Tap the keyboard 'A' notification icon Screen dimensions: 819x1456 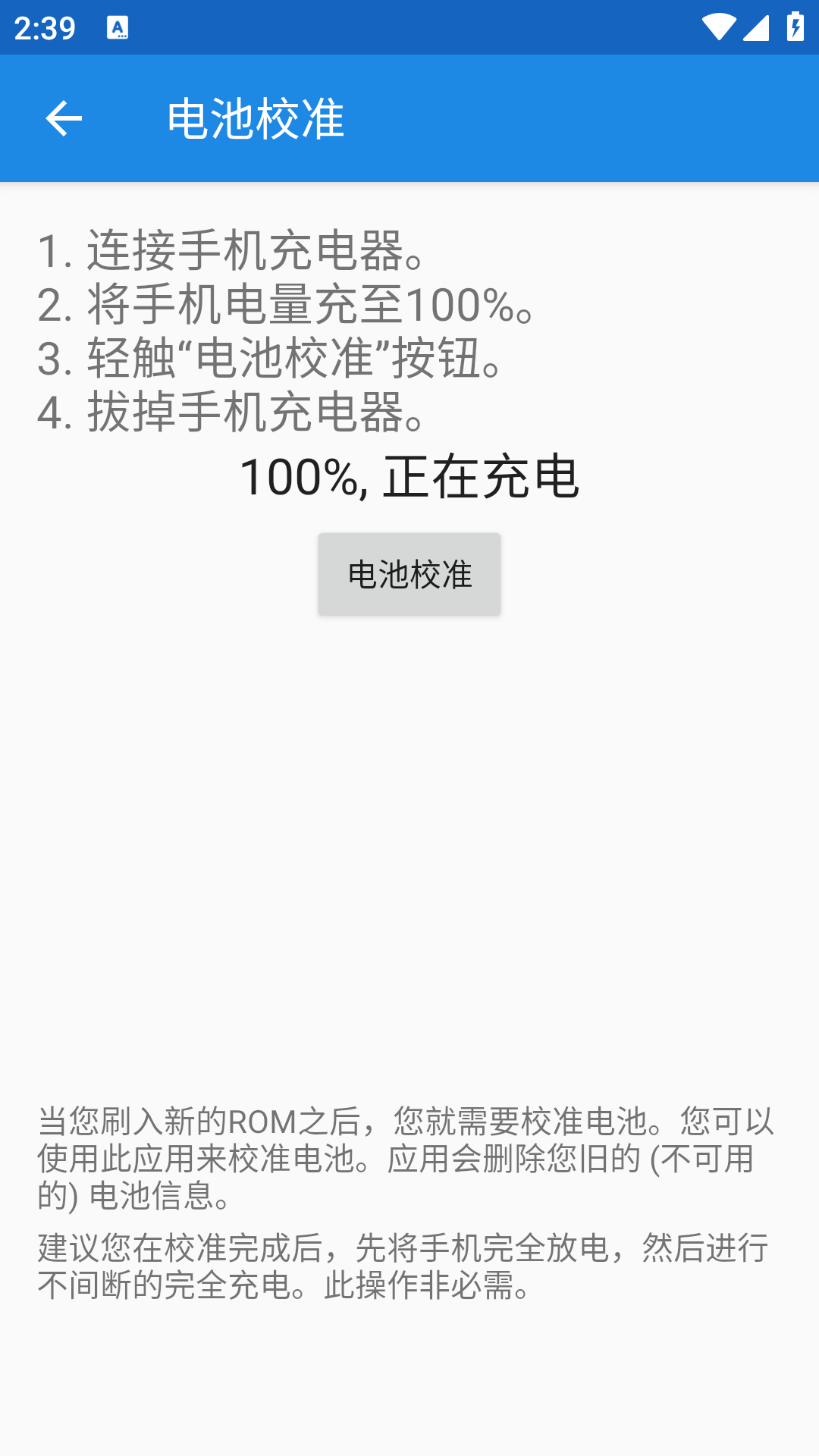pyautogui.click(x=118, y=28)
